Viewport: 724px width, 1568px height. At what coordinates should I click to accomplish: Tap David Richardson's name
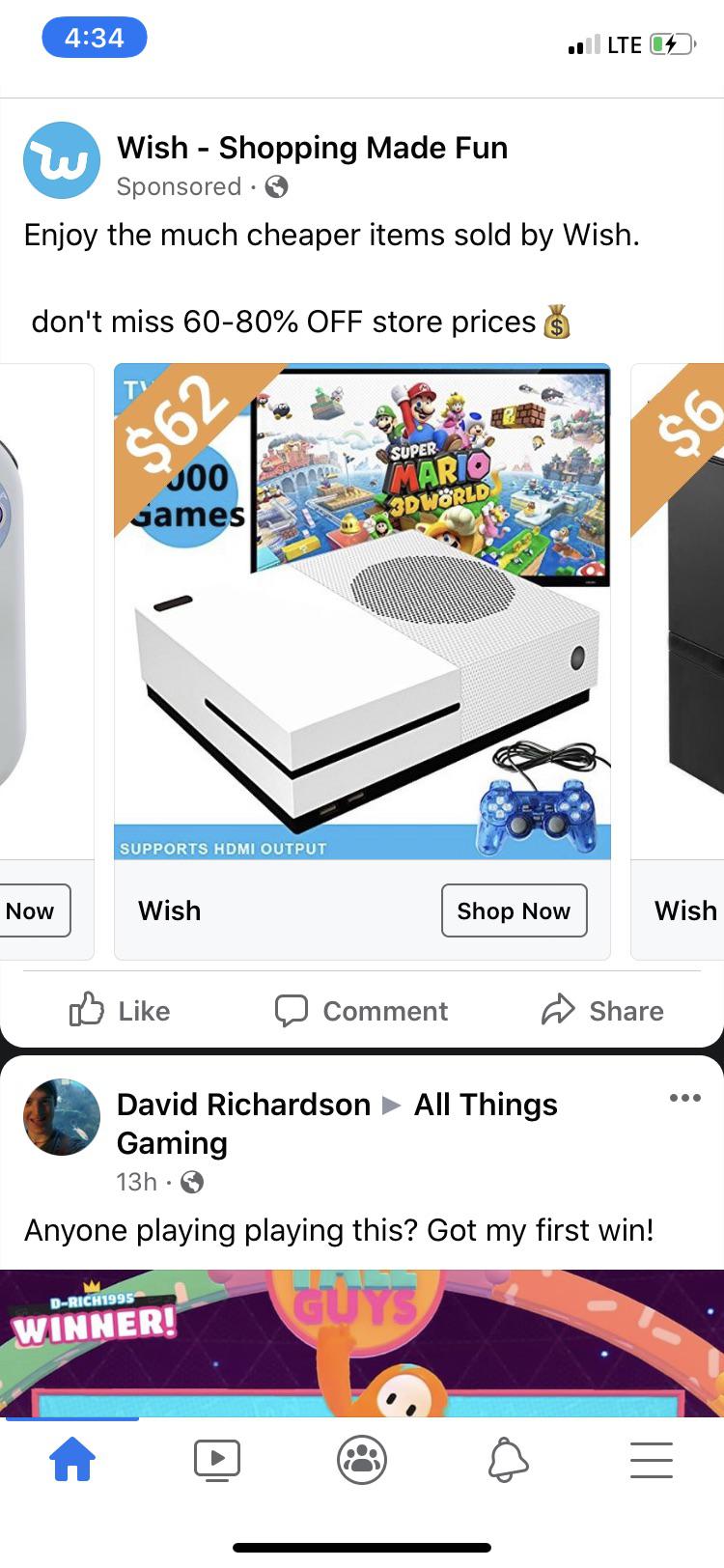(242, 1104)
